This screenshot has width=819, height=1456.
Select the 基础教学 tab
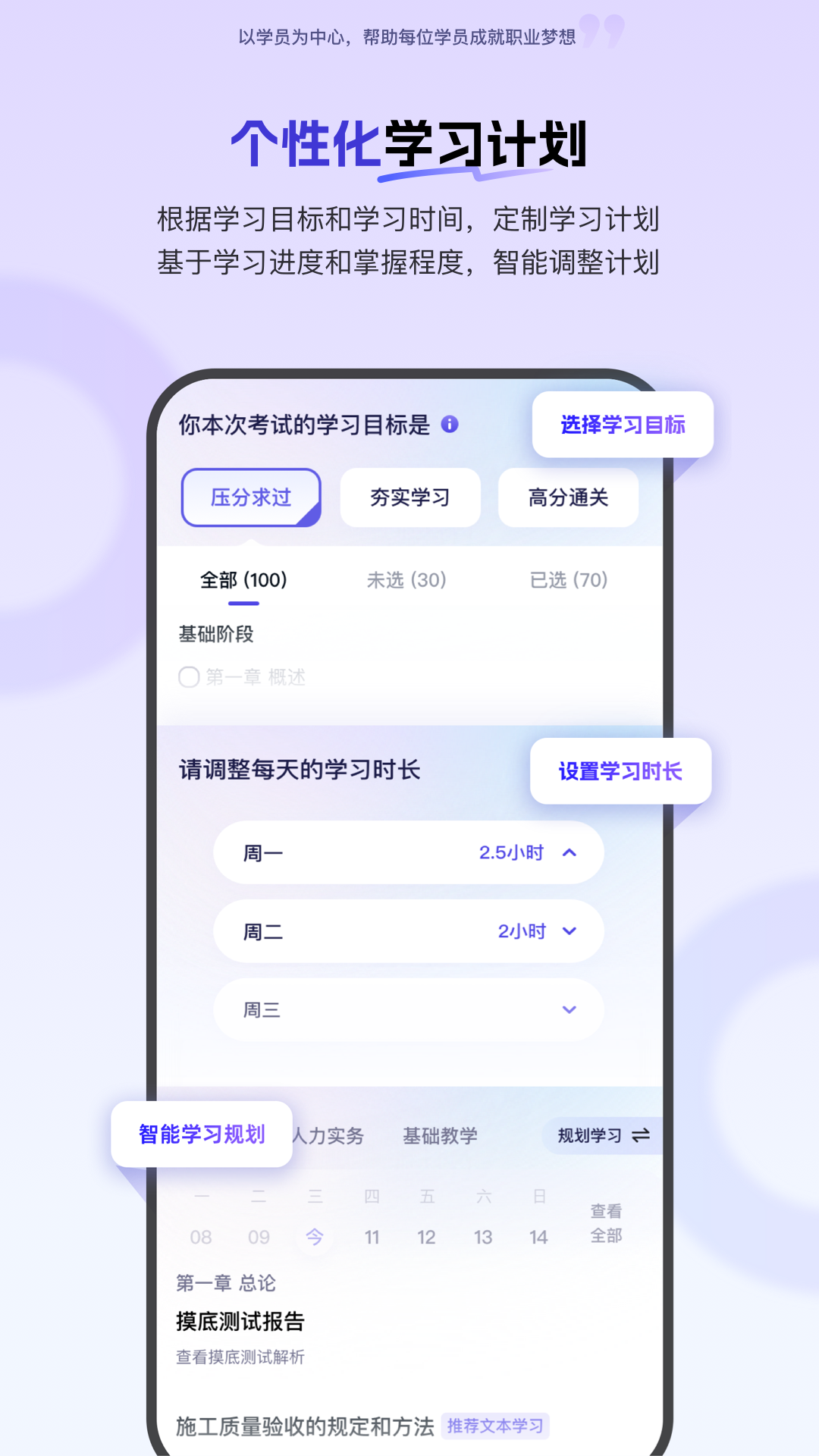pos(441,1135)
